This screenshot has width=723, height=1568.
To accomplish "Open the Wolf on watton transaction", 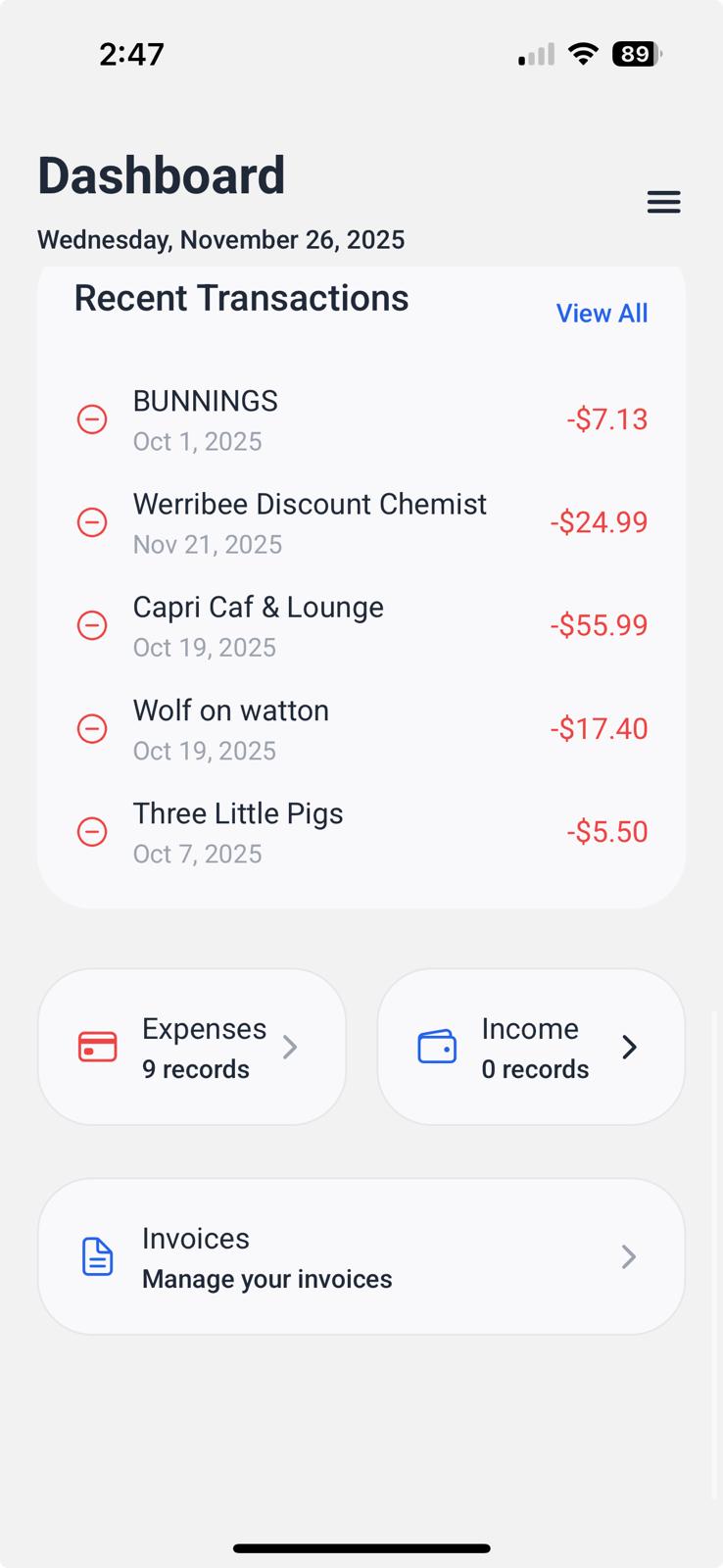I will pos(361,729).
